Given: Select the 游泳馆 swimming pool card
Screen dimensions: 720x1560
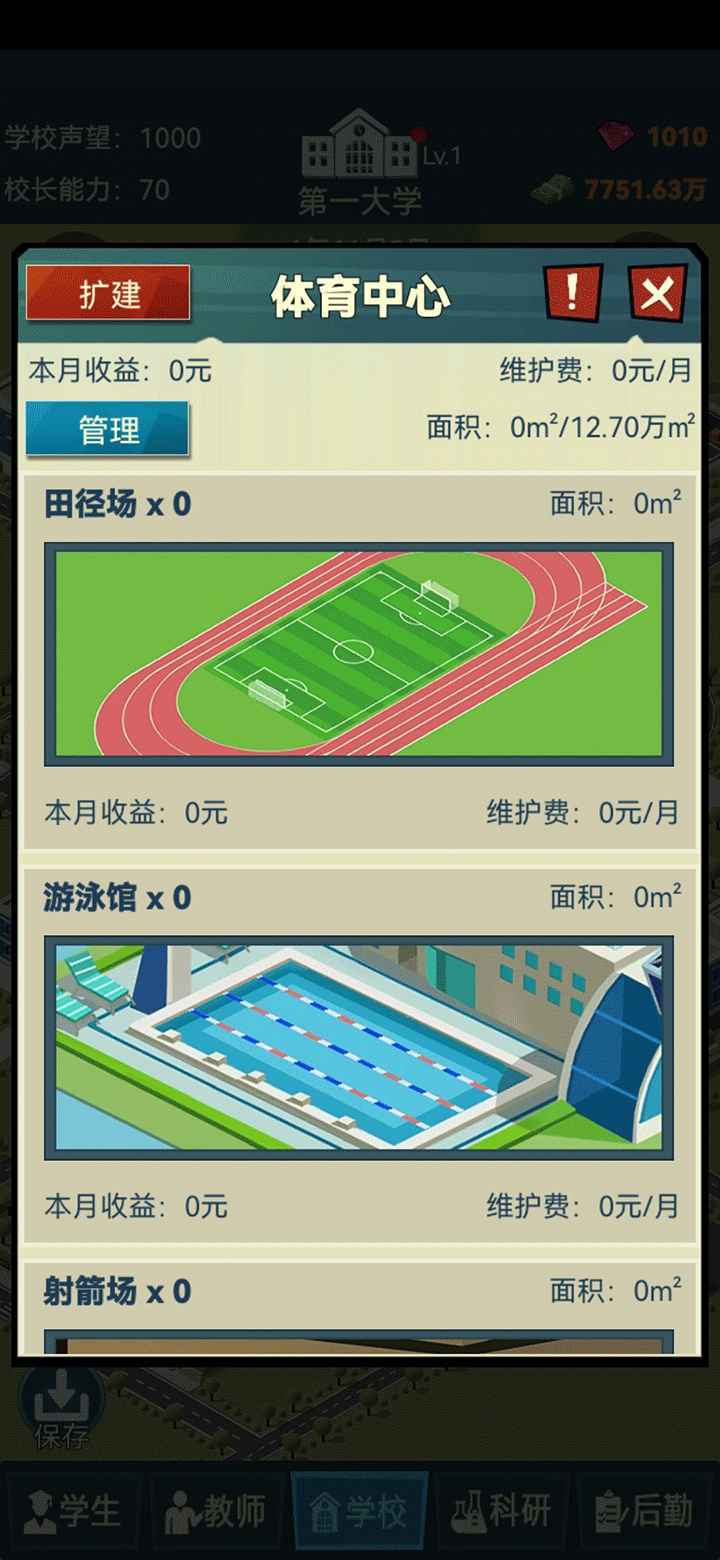Looking at the screenshot, I should click(x=358, y=1047).
